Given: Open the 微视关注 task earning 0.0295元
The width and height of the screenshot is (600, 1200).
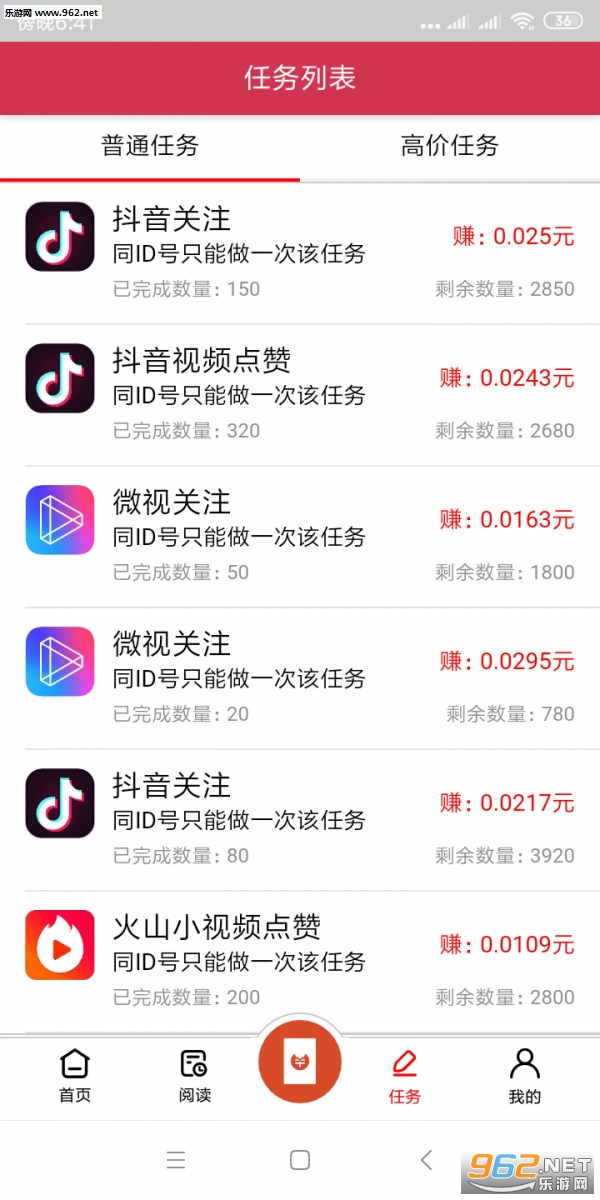Looking at the screenshot, I should pyautogui.click(x=300, y=679).
